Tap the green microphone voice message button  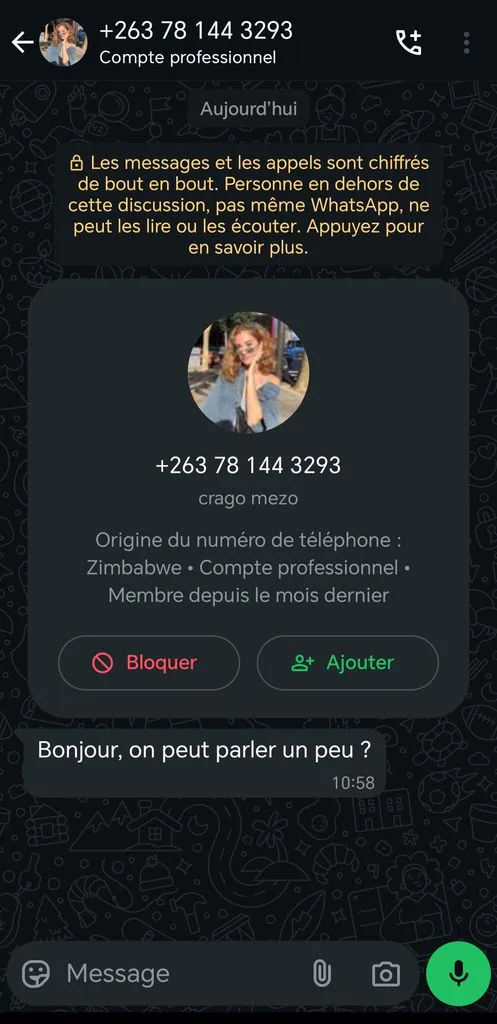(458, 974)
